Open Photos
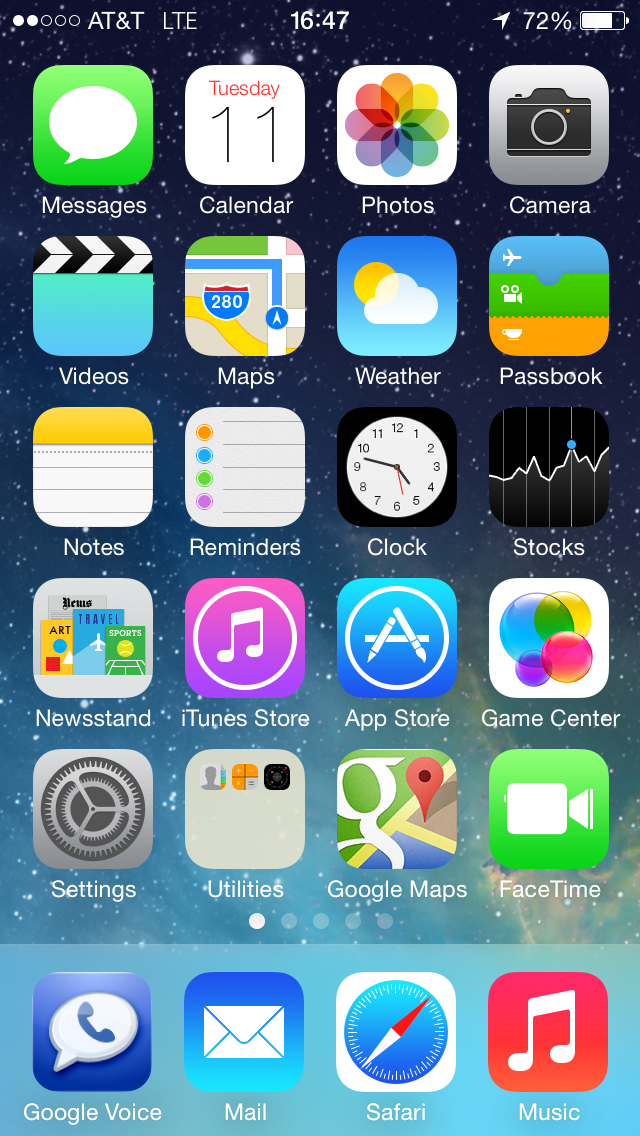 click(x=397, y=125)
